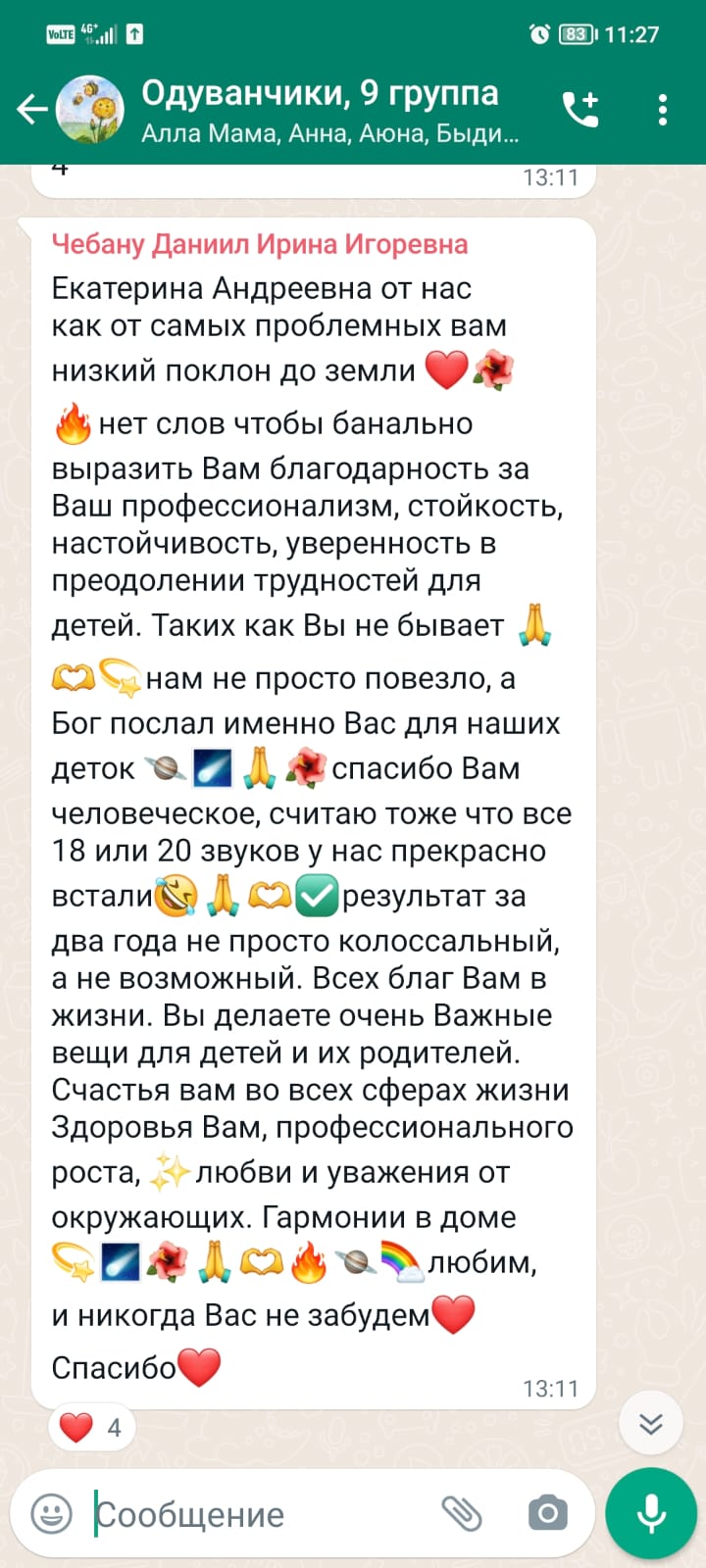Record a voice message
This screenshot has width=706, height=1568.
pyautogui.click(x=651, y=1514)
